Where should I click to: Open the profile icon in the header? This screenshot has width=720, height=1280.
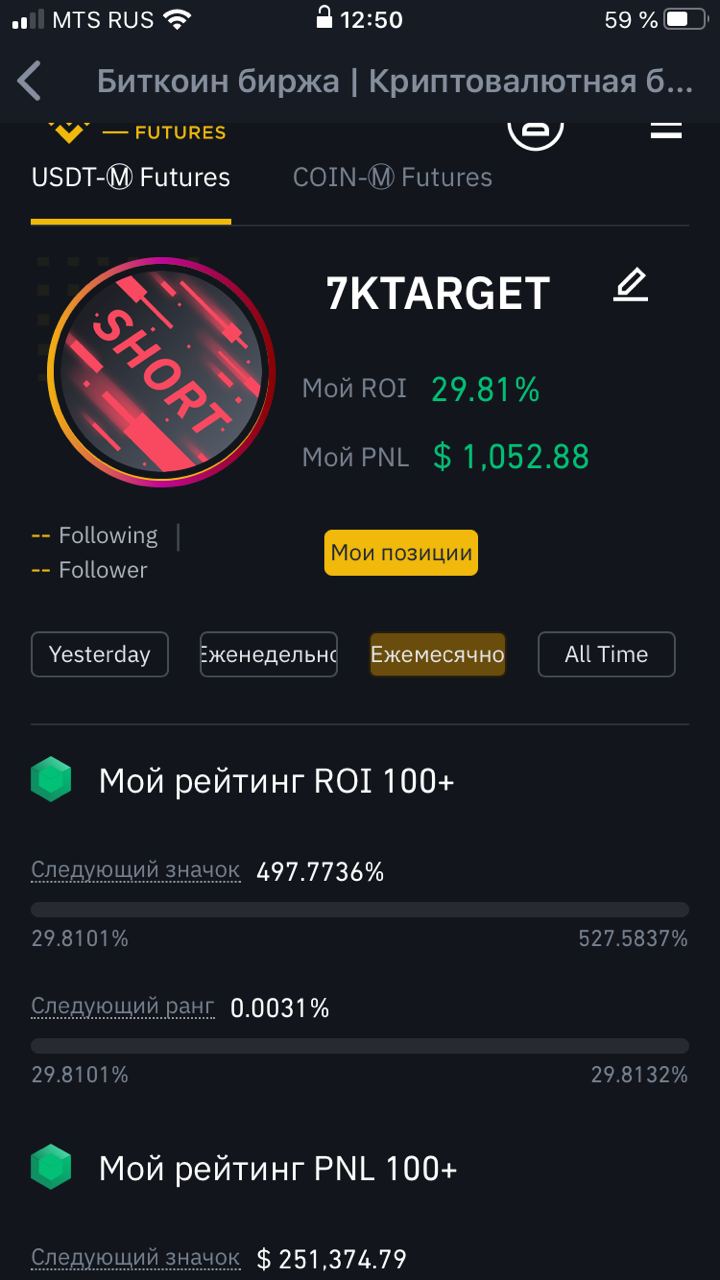click(x=535, y=133)
